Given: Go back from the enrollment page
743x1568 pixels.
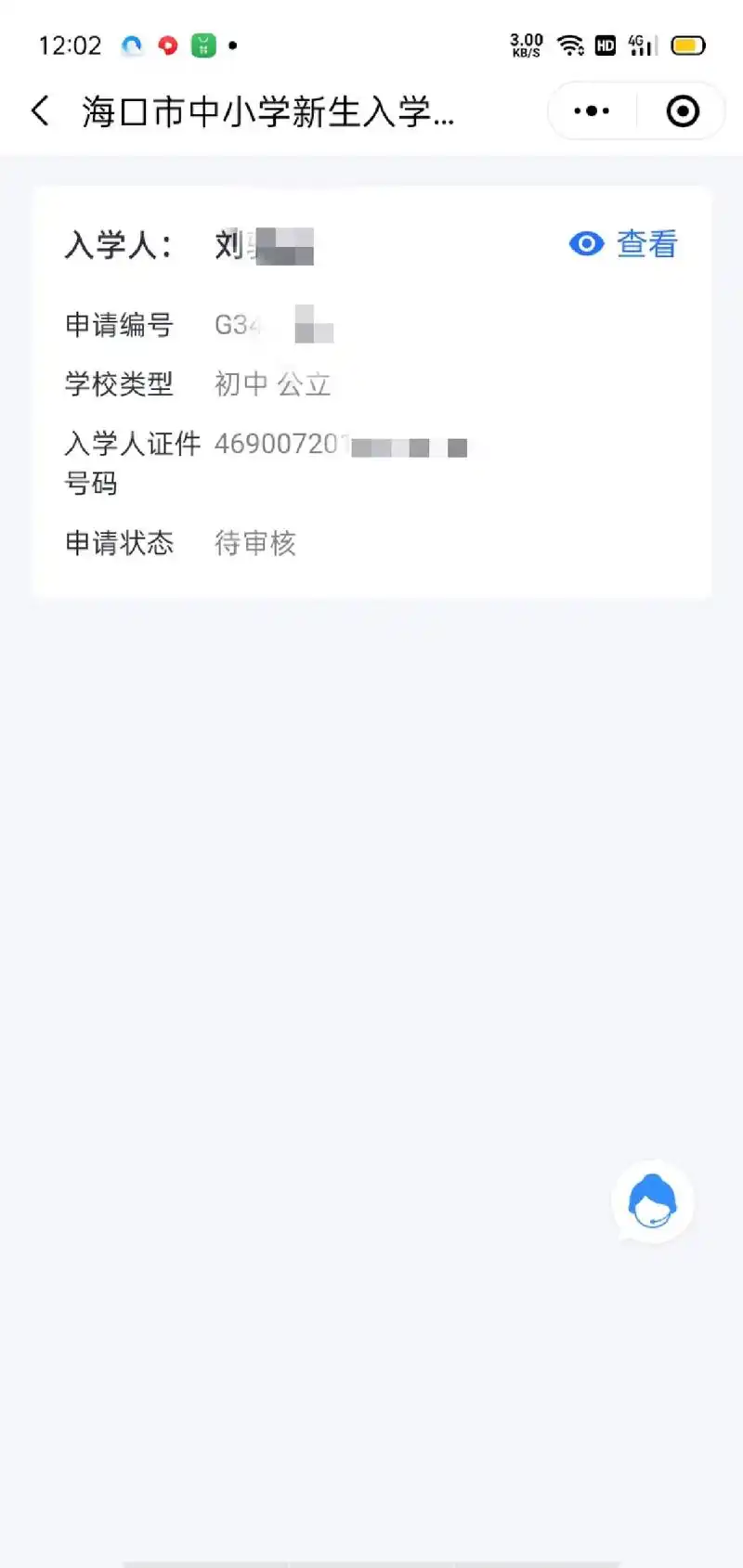Looking at the screenshot, I should point(40,111).
